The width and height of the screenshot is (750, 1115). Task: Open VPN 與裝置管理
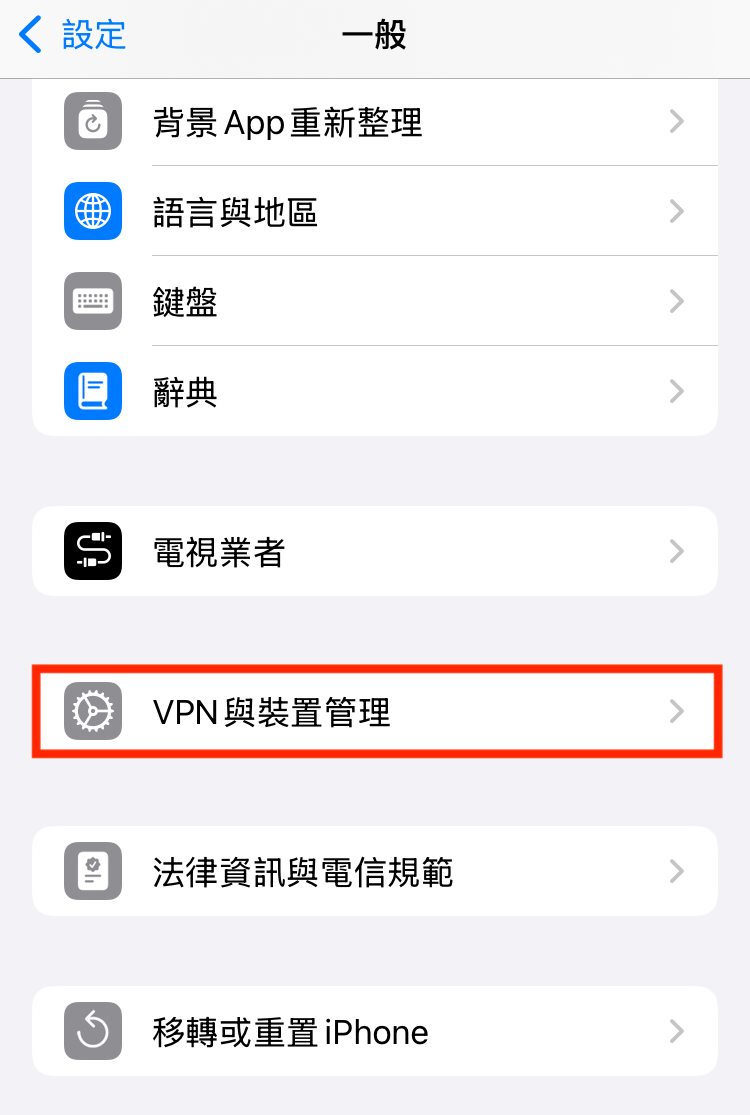pyautogui.click(x=375, y=711)
